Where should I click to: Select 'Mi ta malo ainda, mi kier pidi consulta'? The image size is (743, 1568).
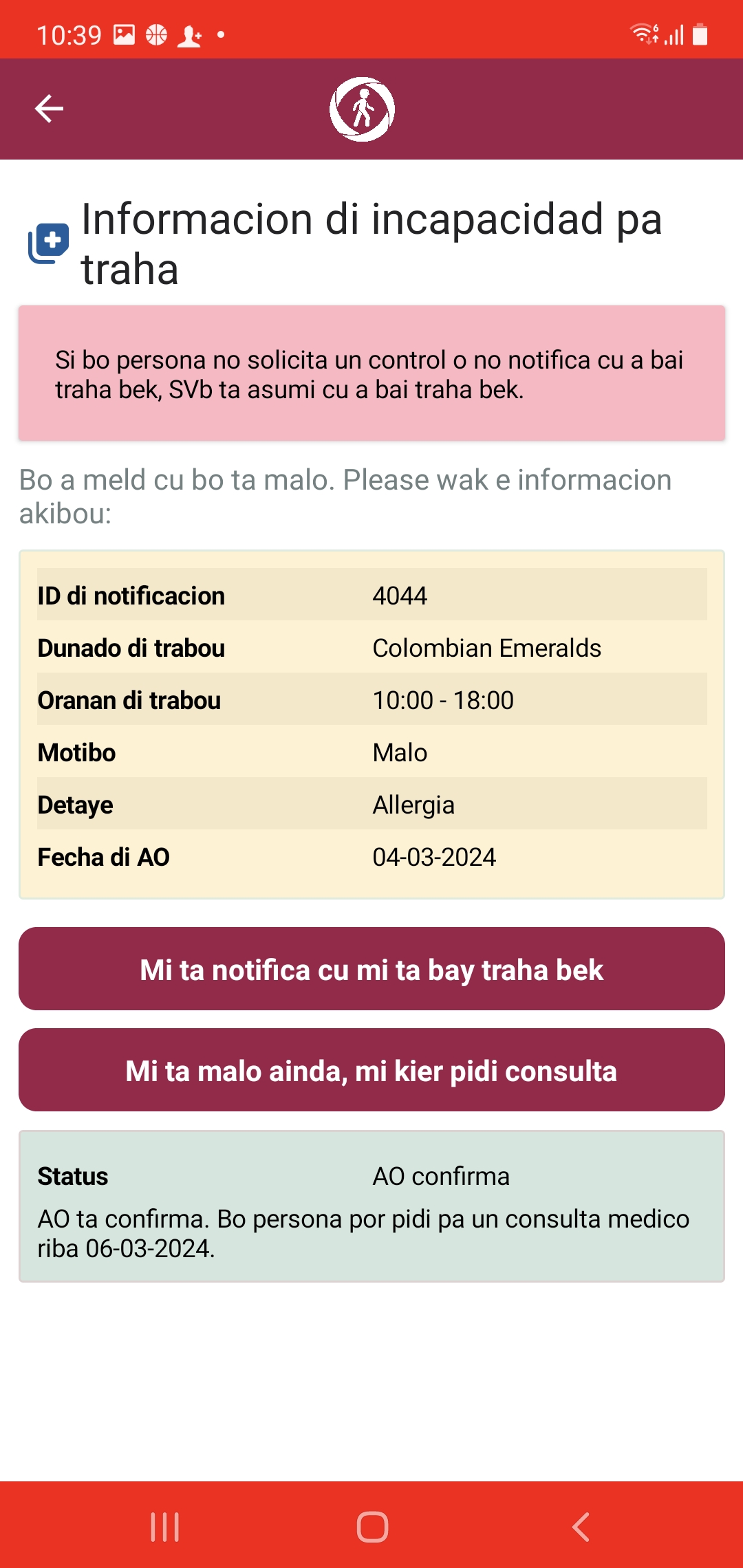[371, 1069]
